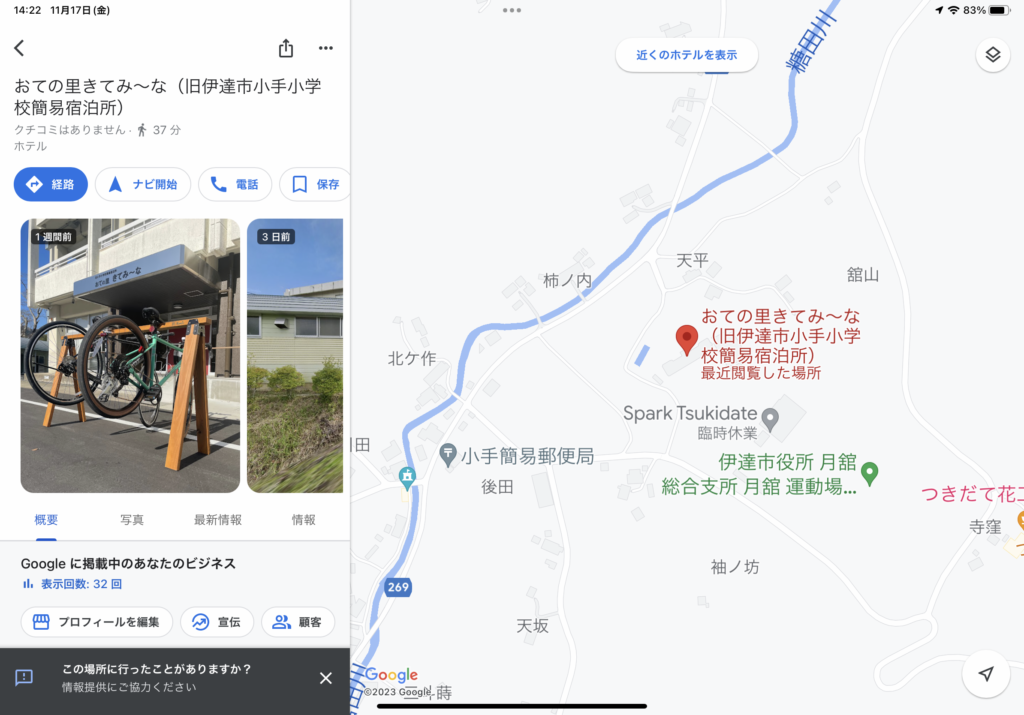Viewport: 1024px width, 715px height.
Task: Dismiss the contribution prompt banner
Action: [326, 678]
